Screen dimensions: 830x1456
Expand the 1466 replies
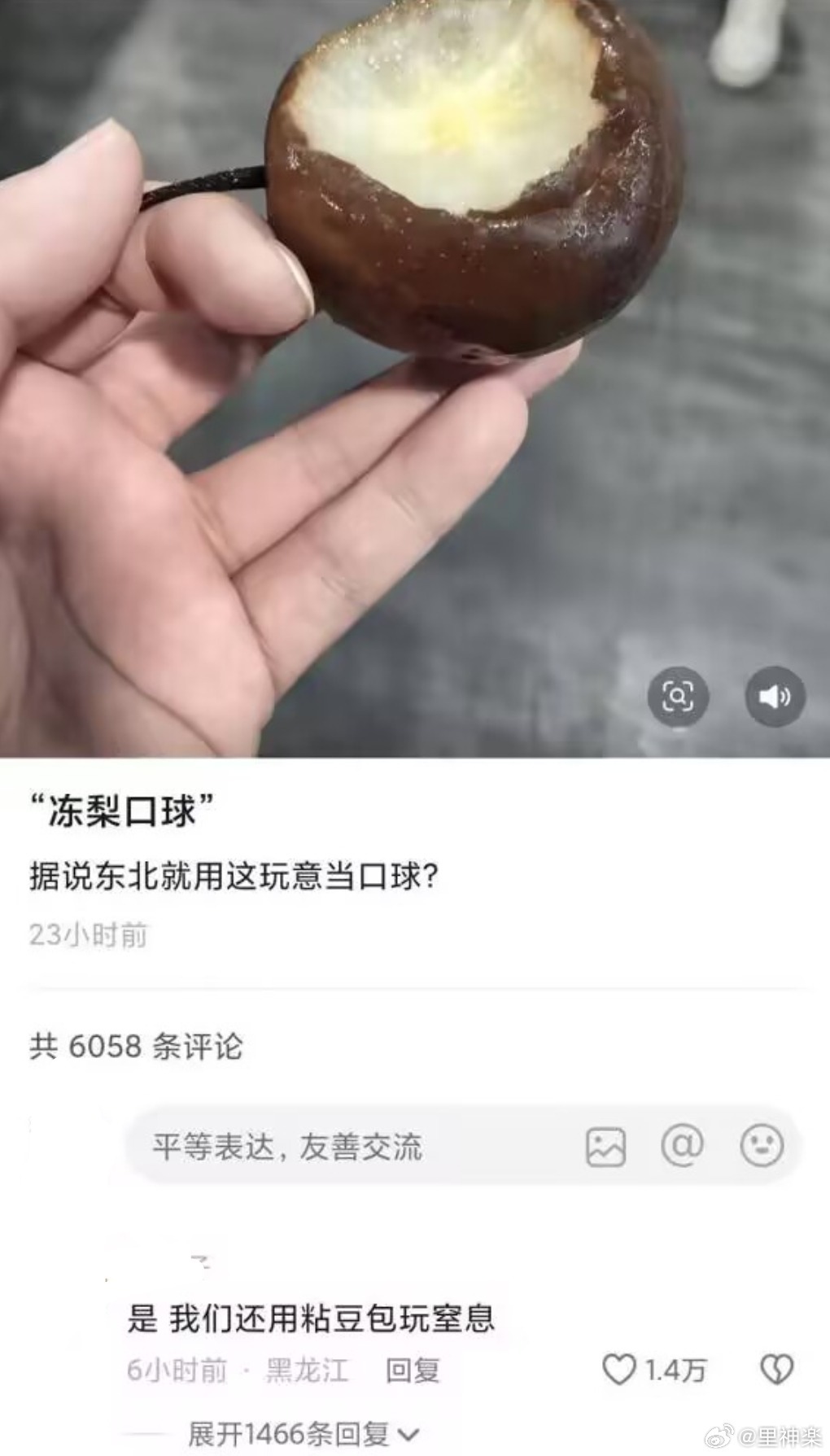point(303,1433)
